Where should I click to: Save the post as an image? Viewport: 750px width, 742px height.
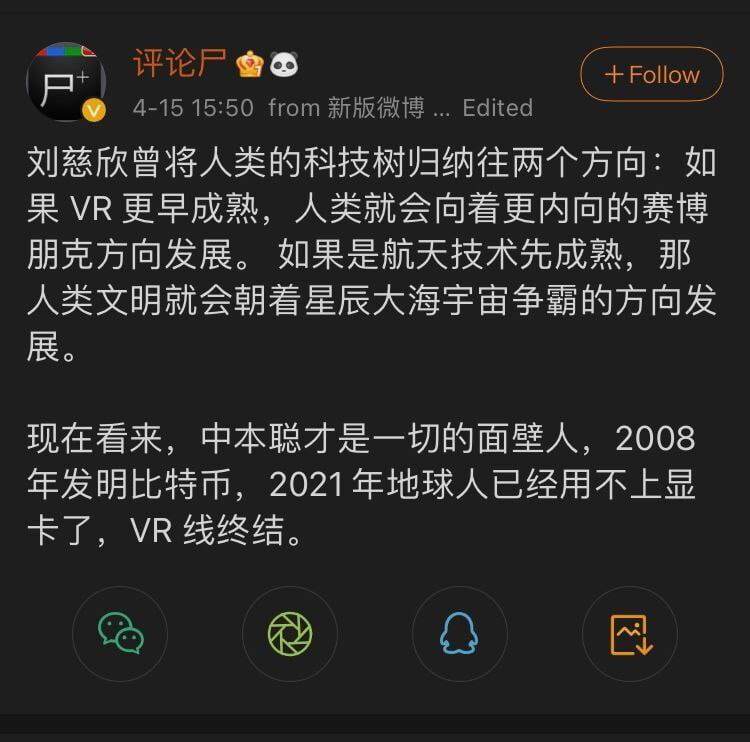click(630, 634)
